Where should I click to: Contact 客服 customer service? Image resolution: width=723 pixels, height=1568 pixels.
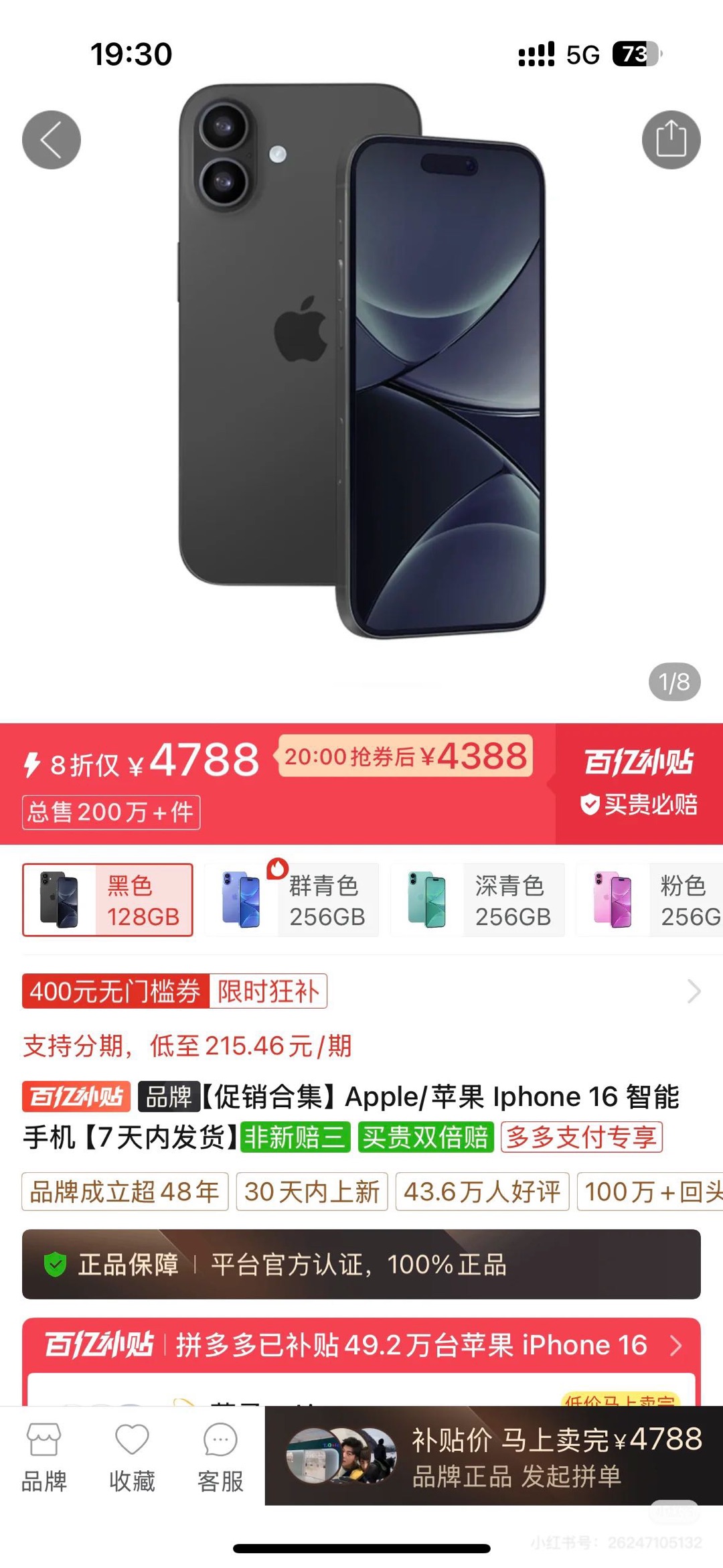tap(220, 1457)
